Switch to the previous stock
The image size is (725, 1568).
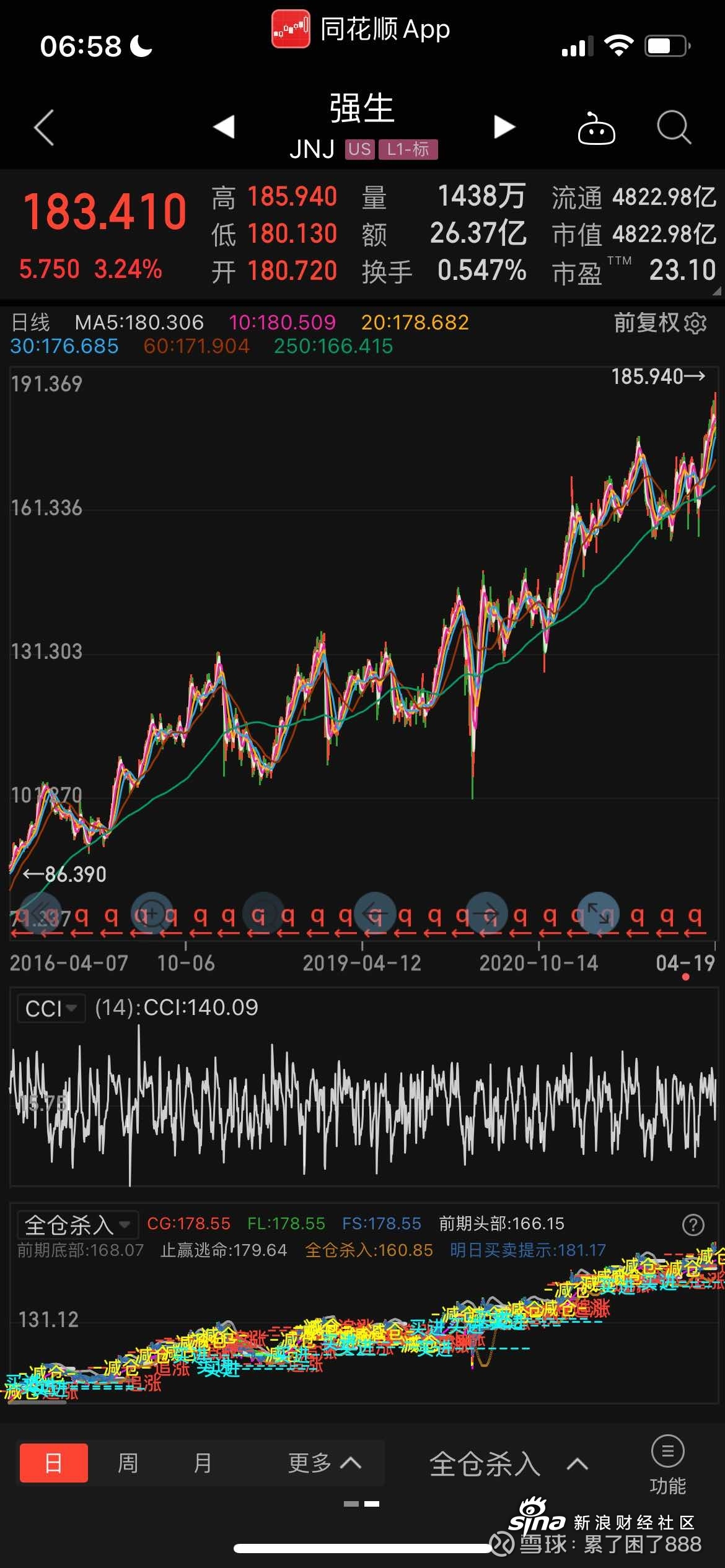pos(224,127)
